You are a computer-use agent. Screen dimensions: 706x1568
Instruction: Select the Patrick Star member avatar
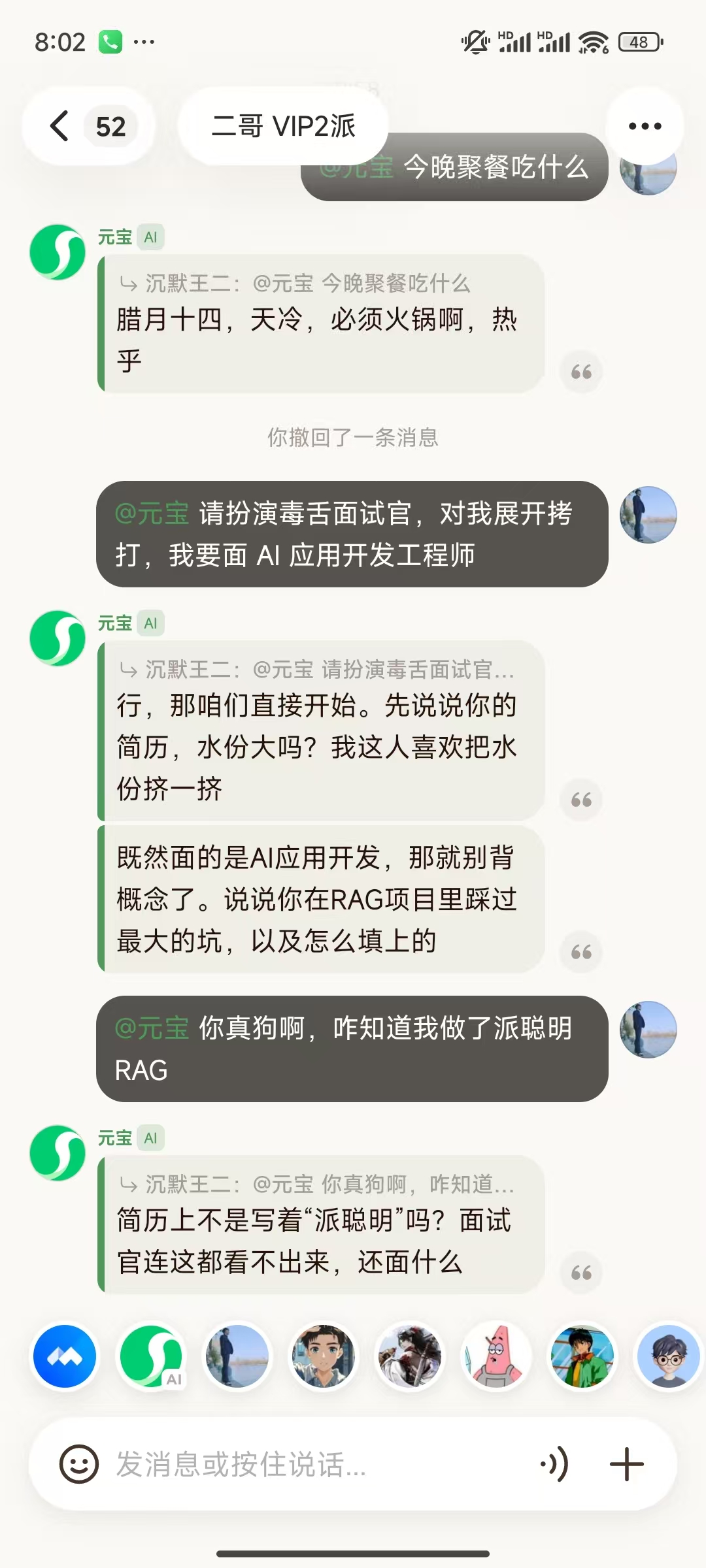tap(496, 1356)
